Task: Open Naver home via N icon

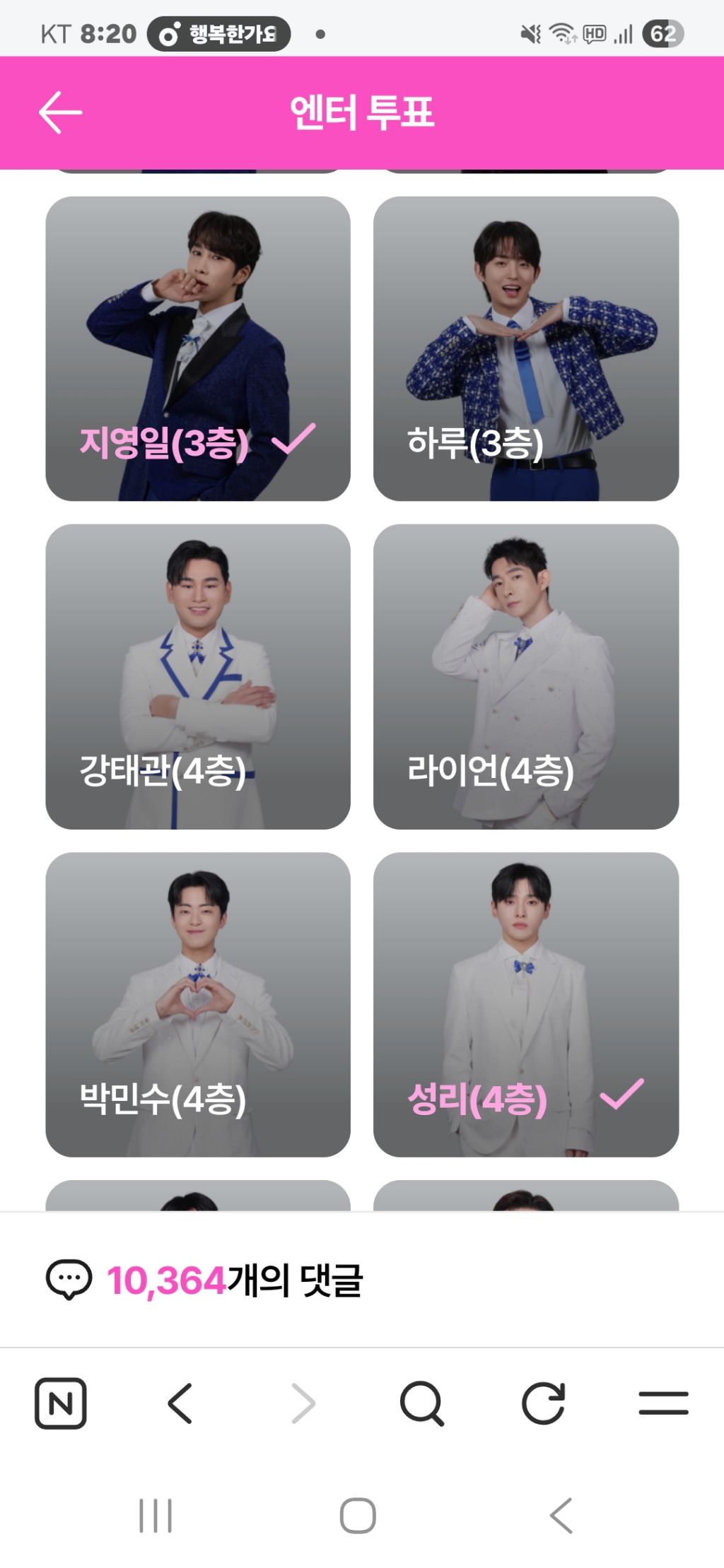Action: click(x=61, y=1403)
